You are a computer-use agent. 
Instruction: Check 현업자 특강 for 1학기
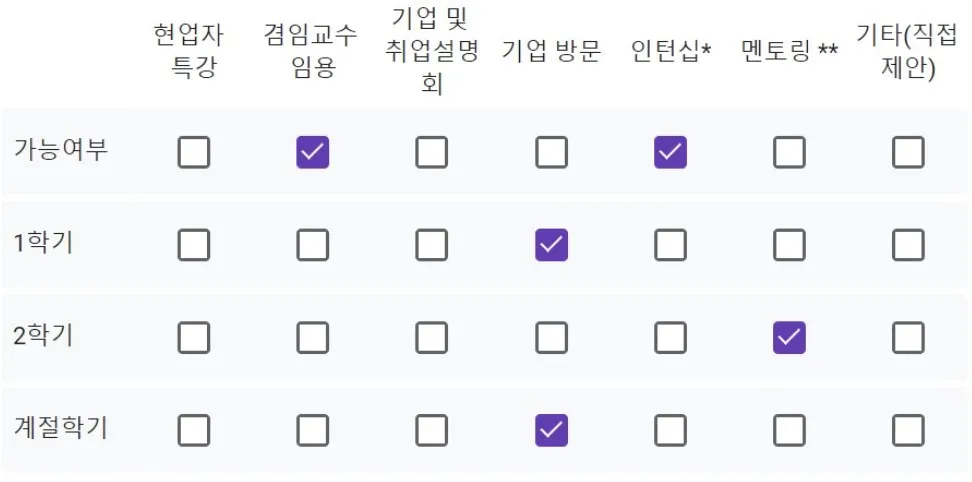(193, 245)
